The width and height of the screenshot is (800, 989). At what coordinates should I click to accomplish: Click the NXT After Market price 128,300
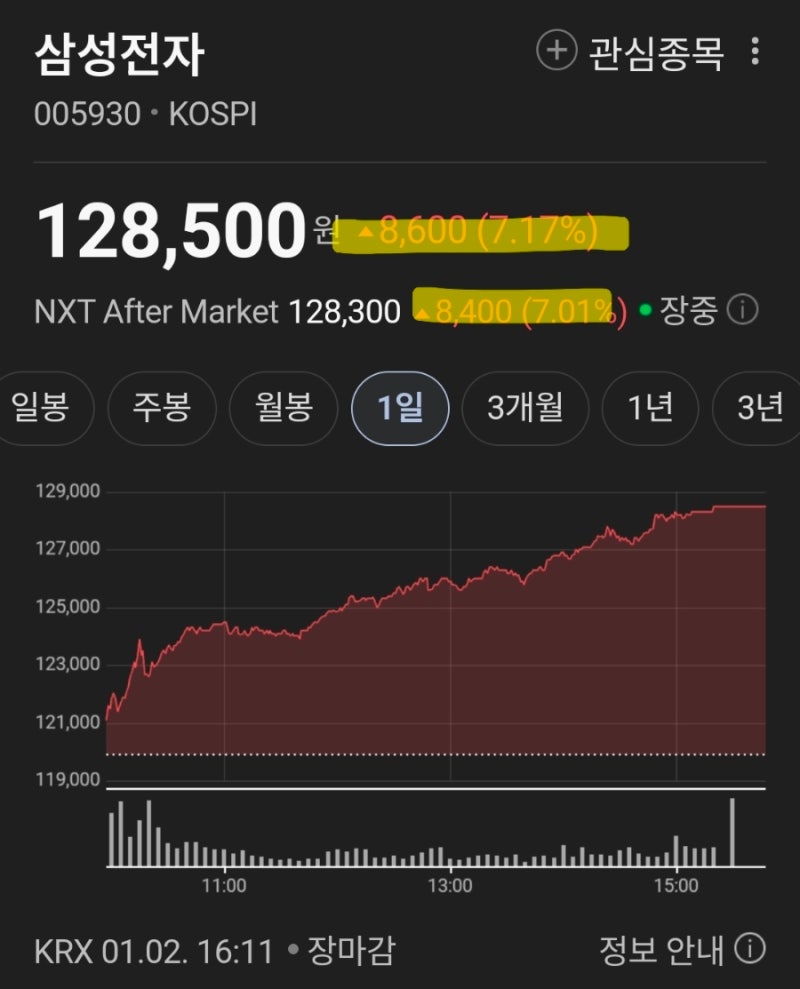point(342,311)
